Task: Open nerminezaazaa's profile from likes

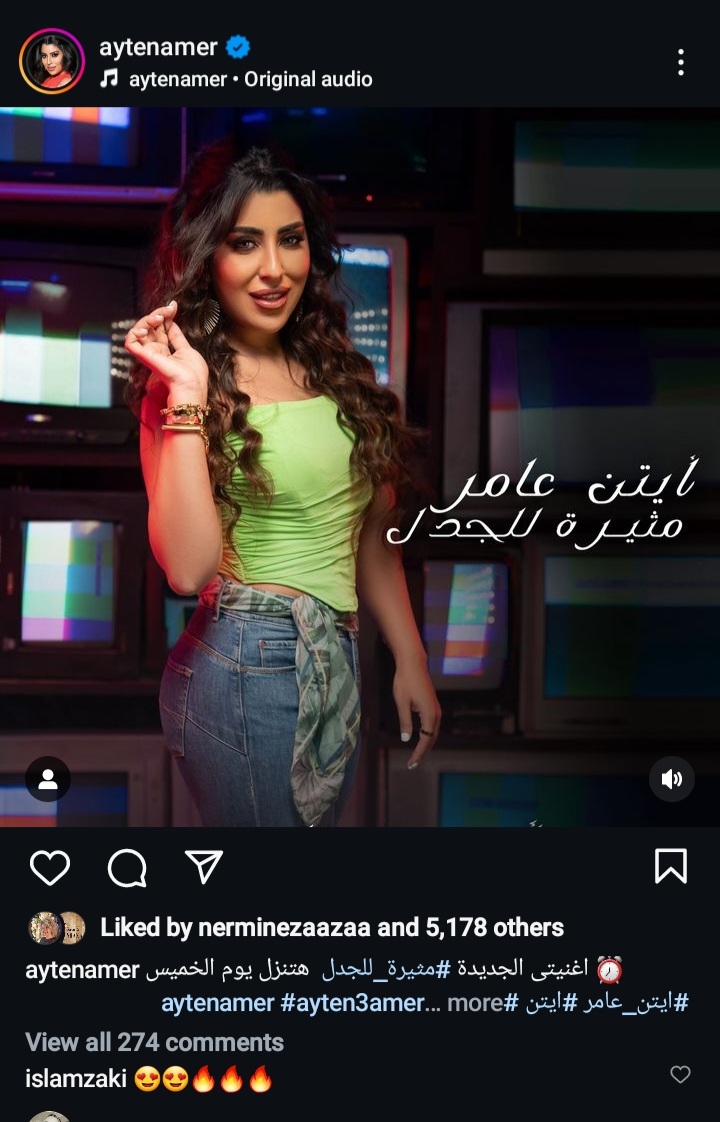Action: (x=285, y=928)
